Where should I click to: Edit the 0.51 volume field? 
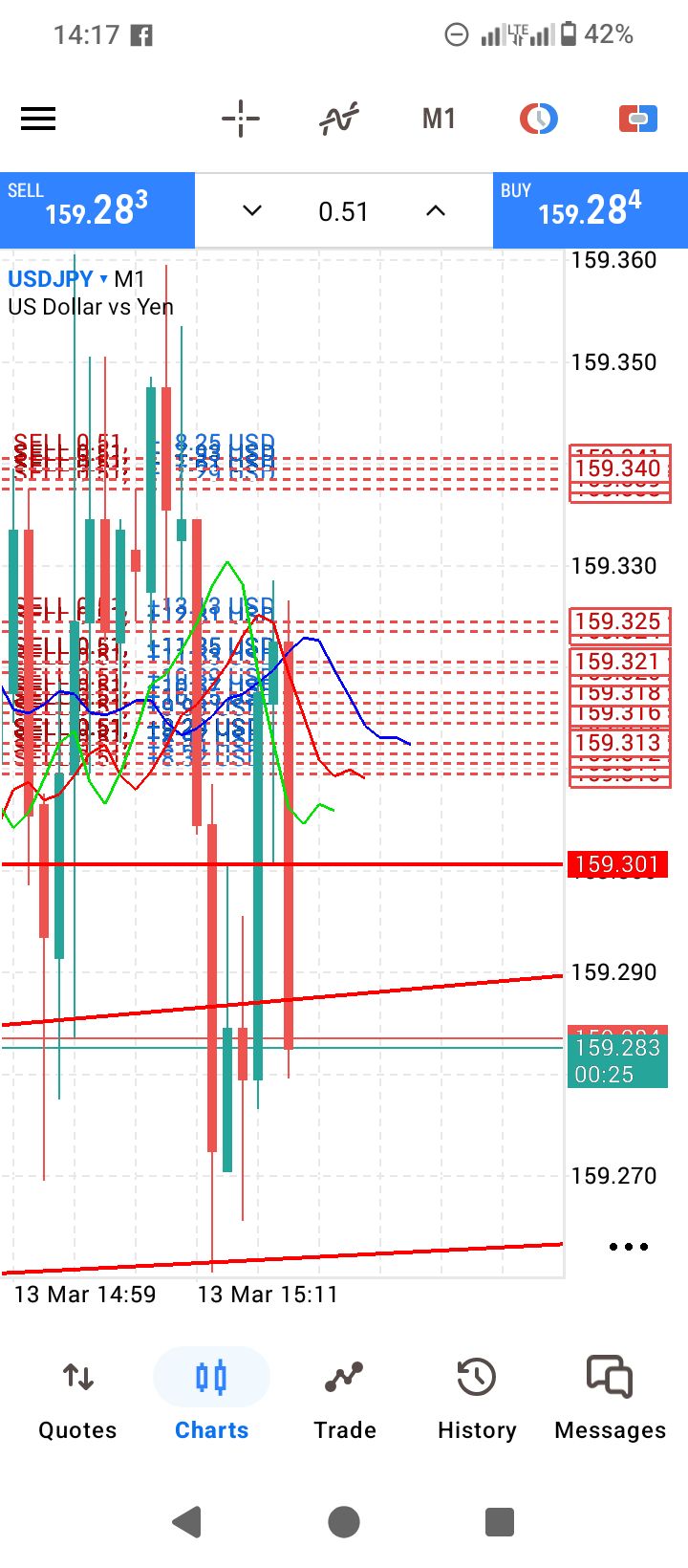point(343,211)
